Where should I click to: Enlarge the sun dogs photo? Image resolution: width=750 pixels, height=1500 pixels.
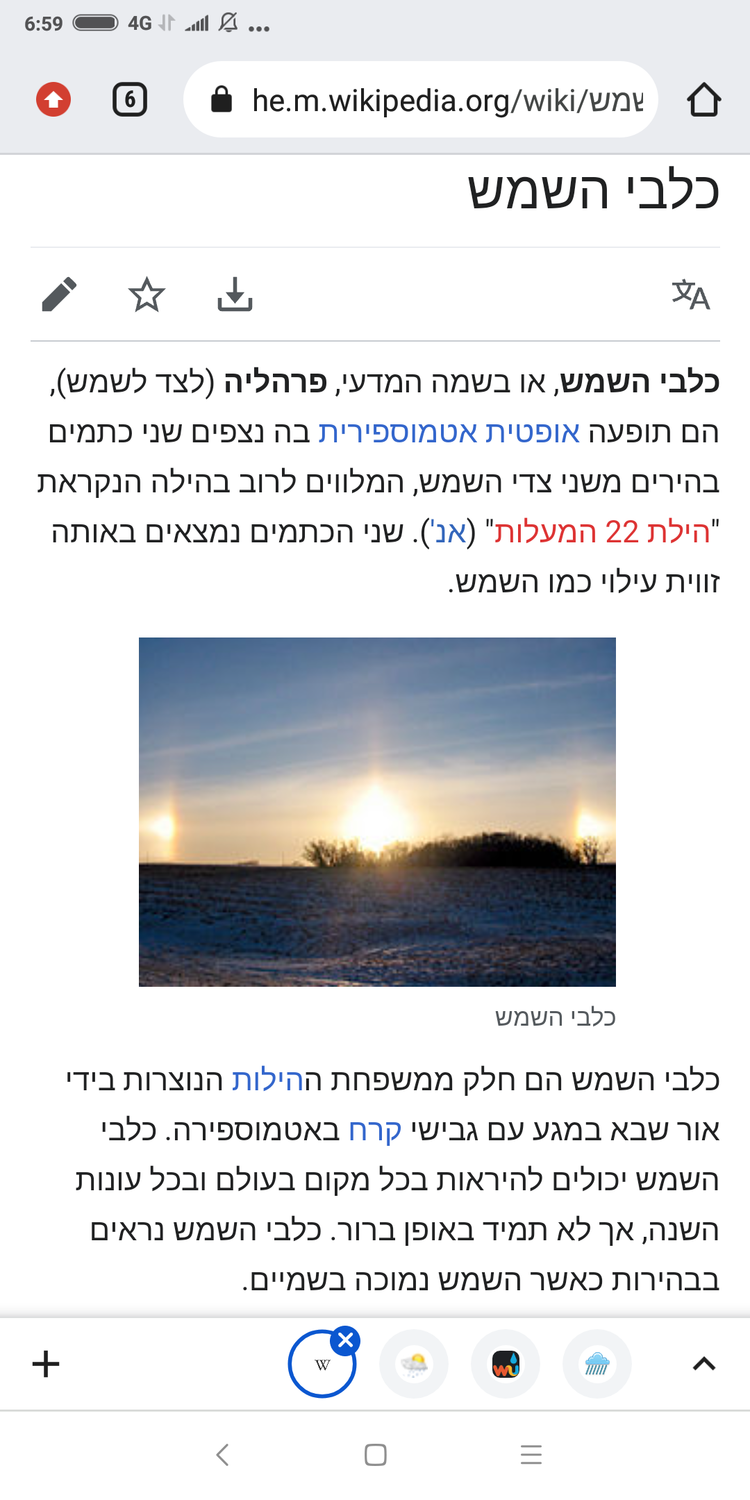click(377, 811)
